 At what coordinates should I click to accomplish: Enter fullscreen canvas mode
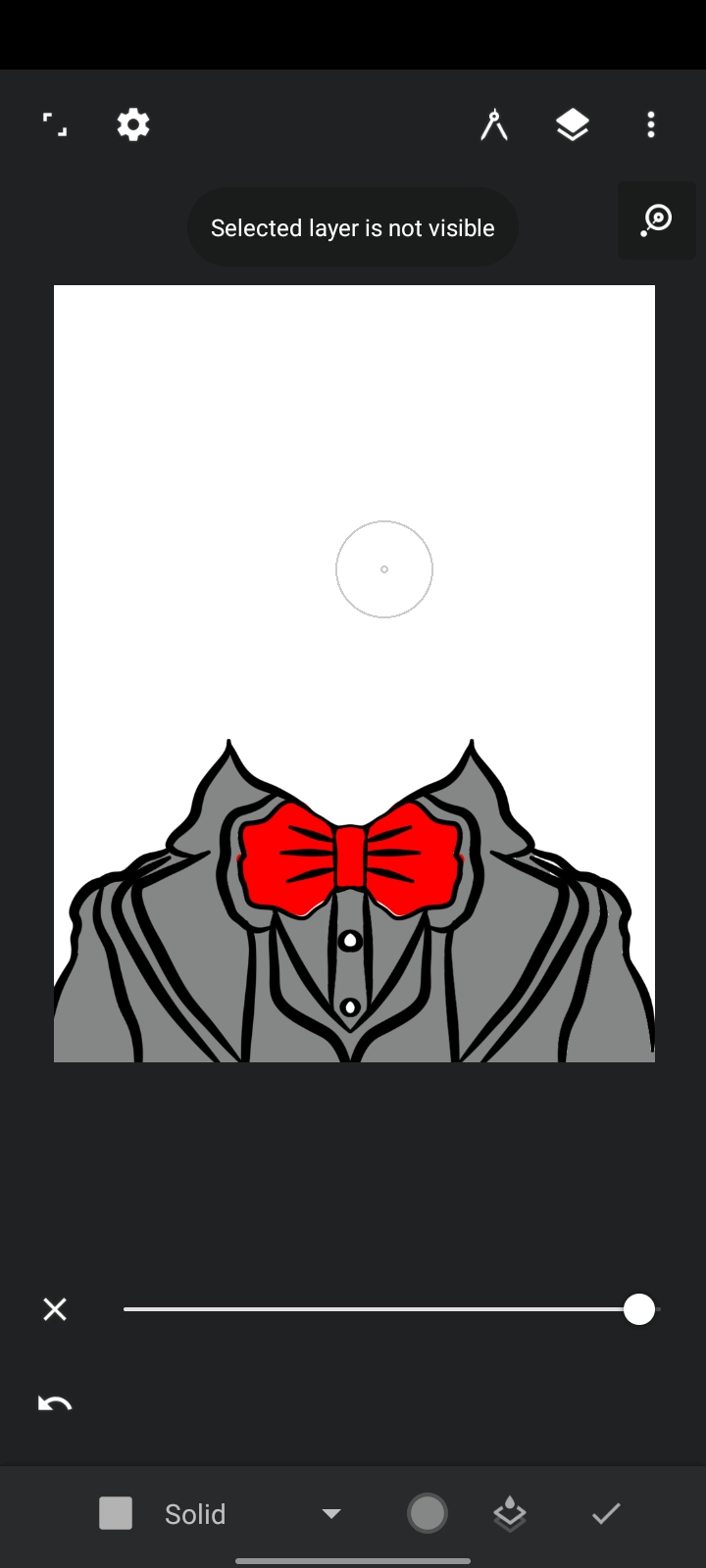(x=55, y=124)
